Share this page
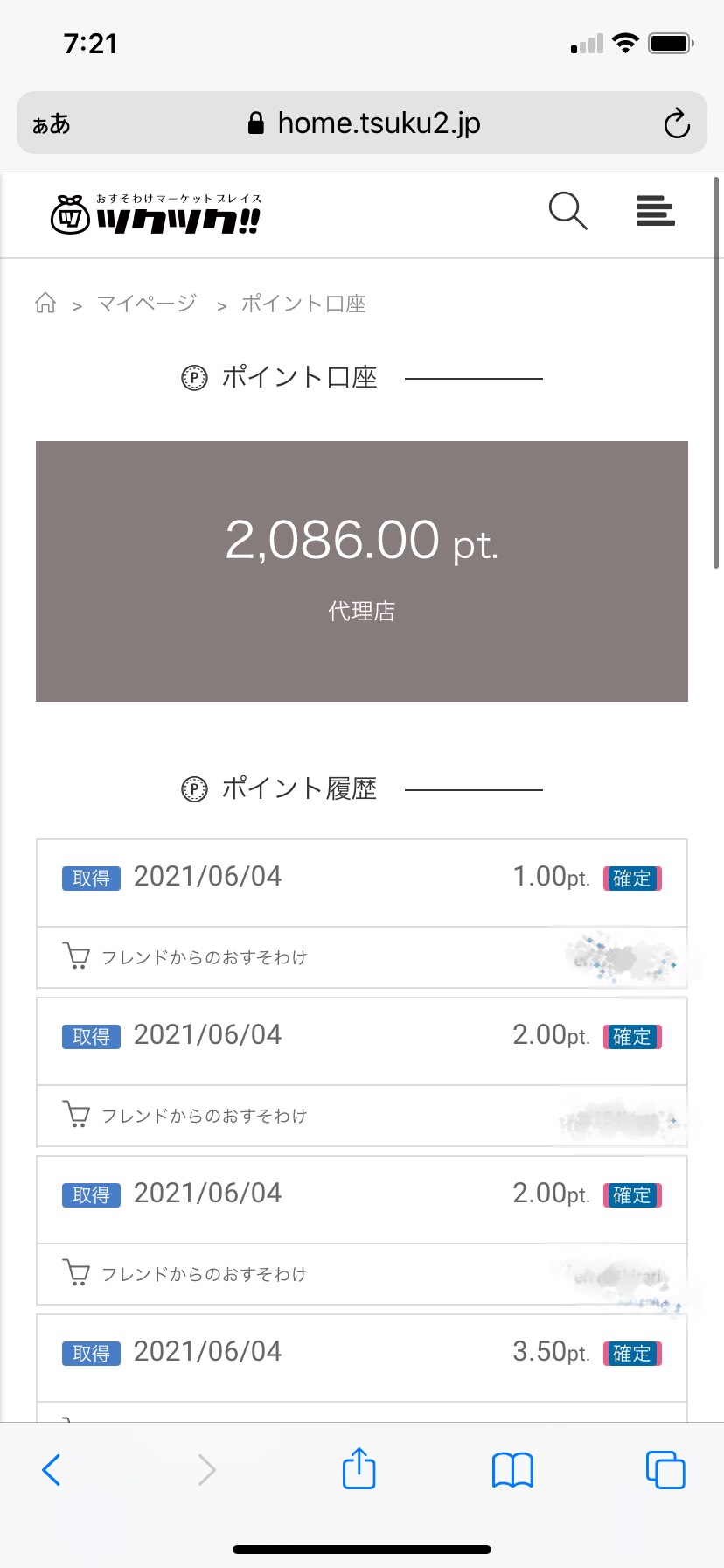 pos(359,1468)
